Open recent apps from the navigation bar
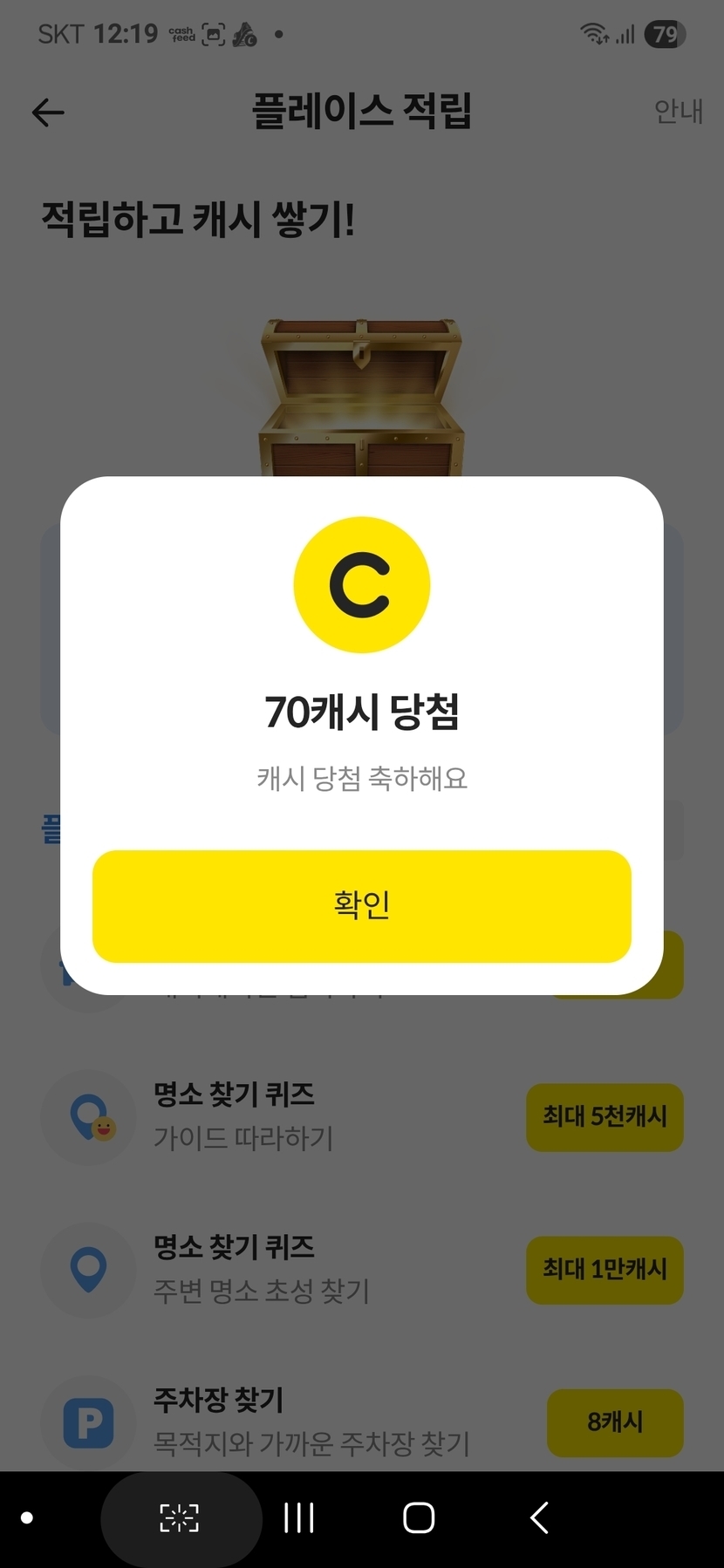 299,1518
